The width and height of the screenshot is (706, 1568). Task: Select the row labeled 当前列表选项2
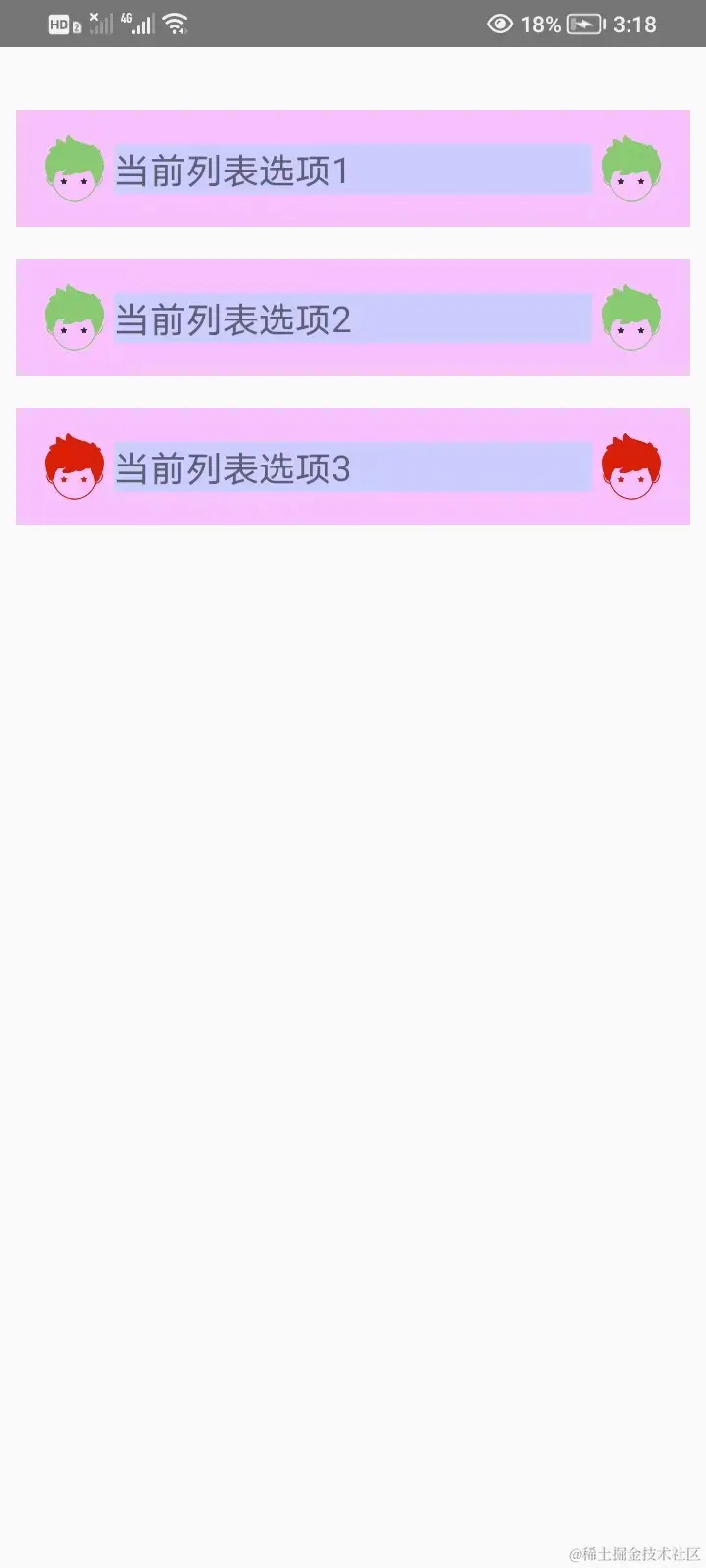(x=353, y=318)
